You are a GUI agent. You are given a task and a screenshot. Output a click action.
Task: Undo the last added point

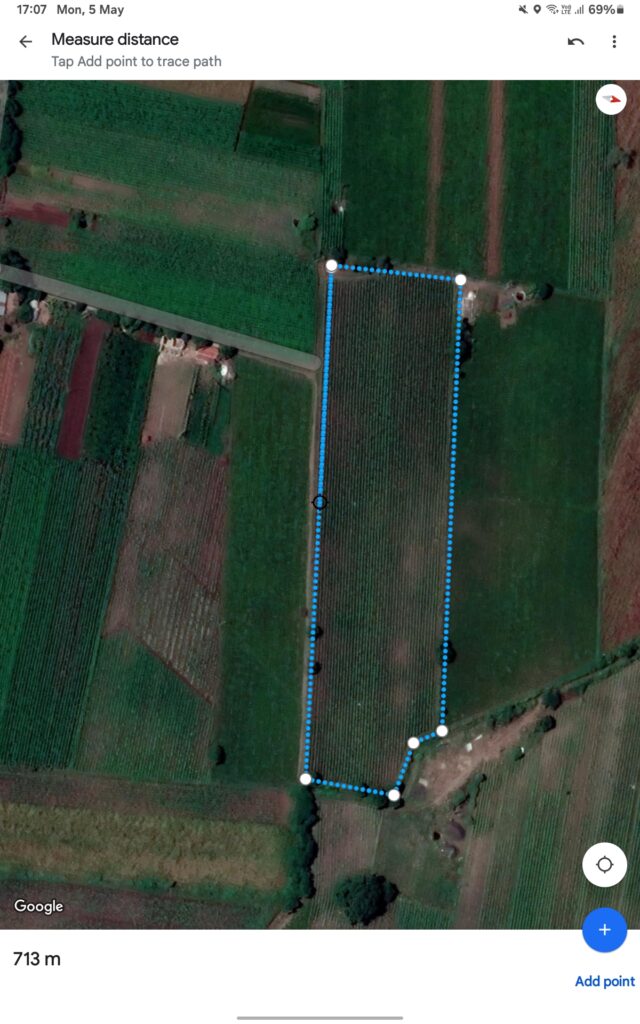(x=575, y=42)
